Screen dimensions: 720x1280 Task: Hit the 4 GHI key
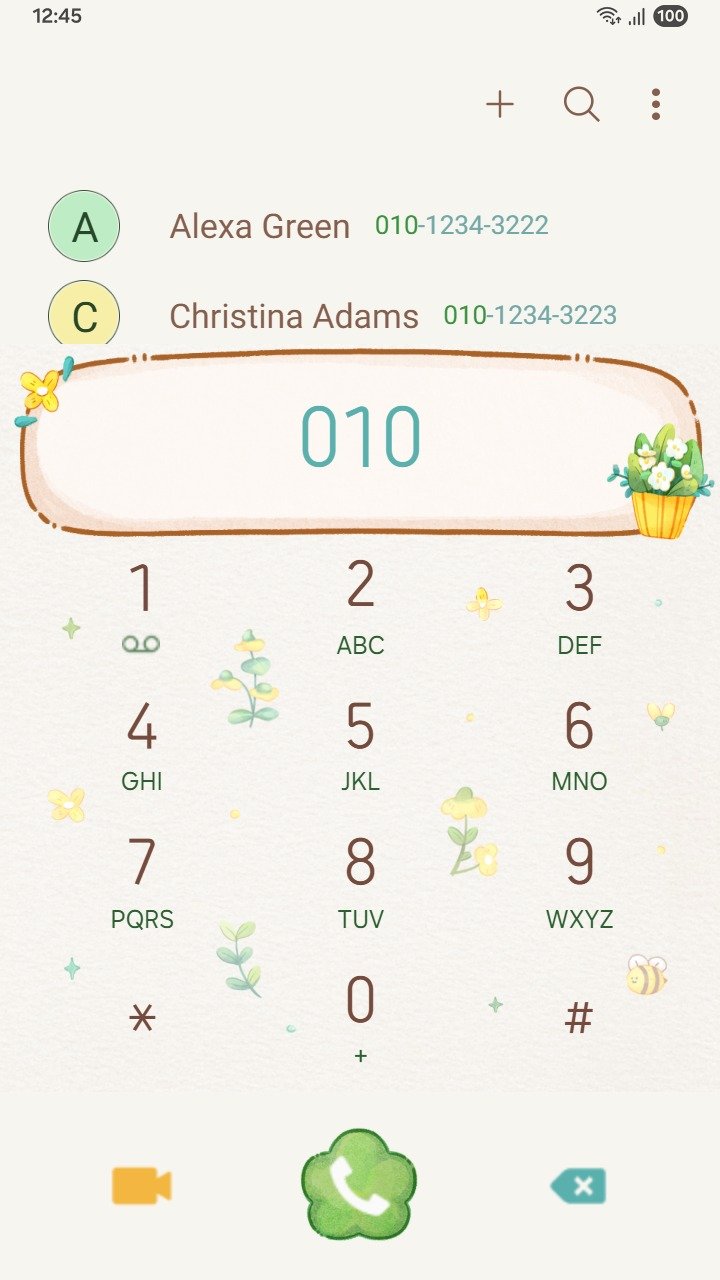pos(141,744)
